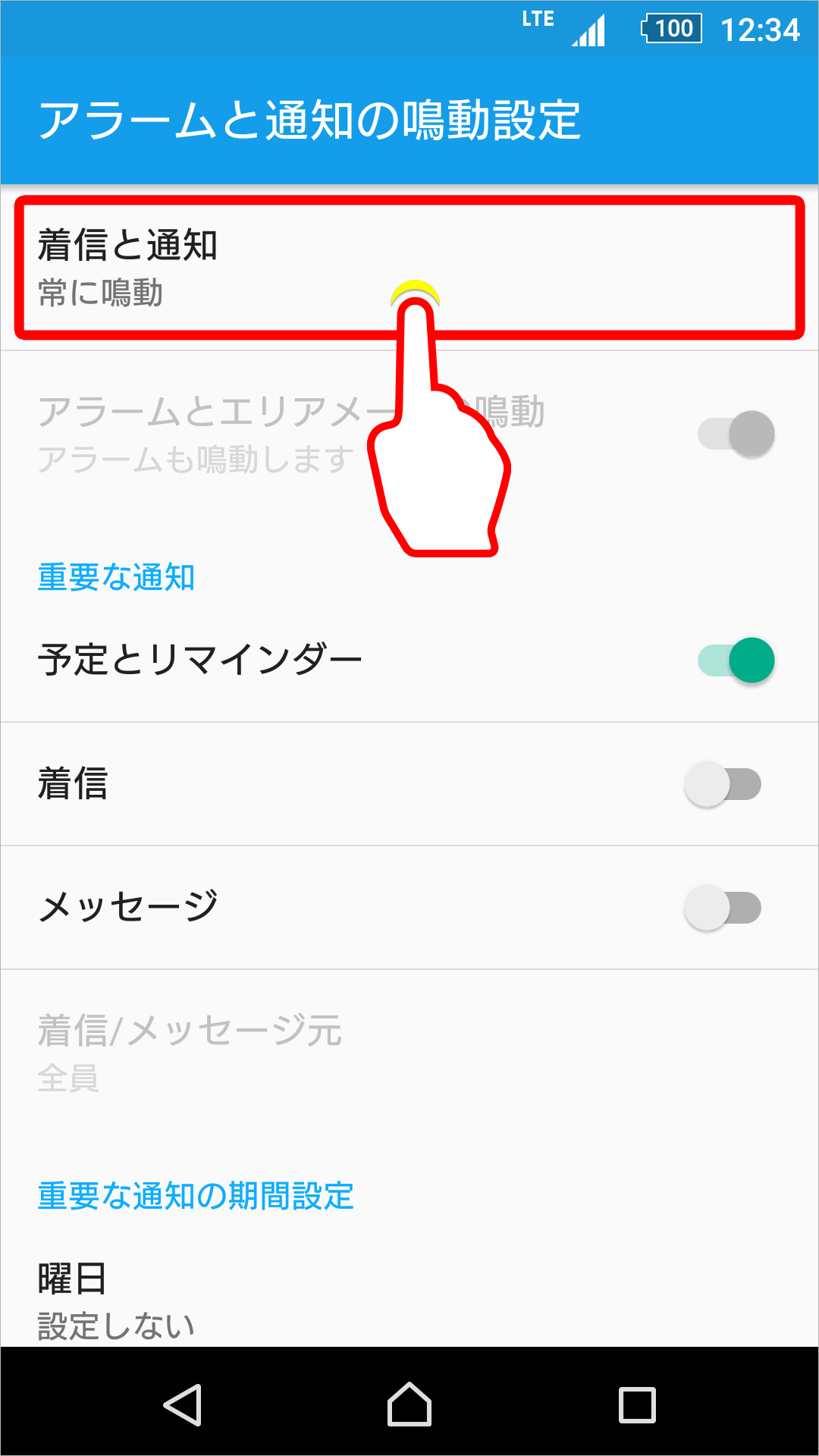Enable the 着信 vibration switch
The height and width of the screenshot is (1456, 819).
pyautogui.click(x=724, y=784)
